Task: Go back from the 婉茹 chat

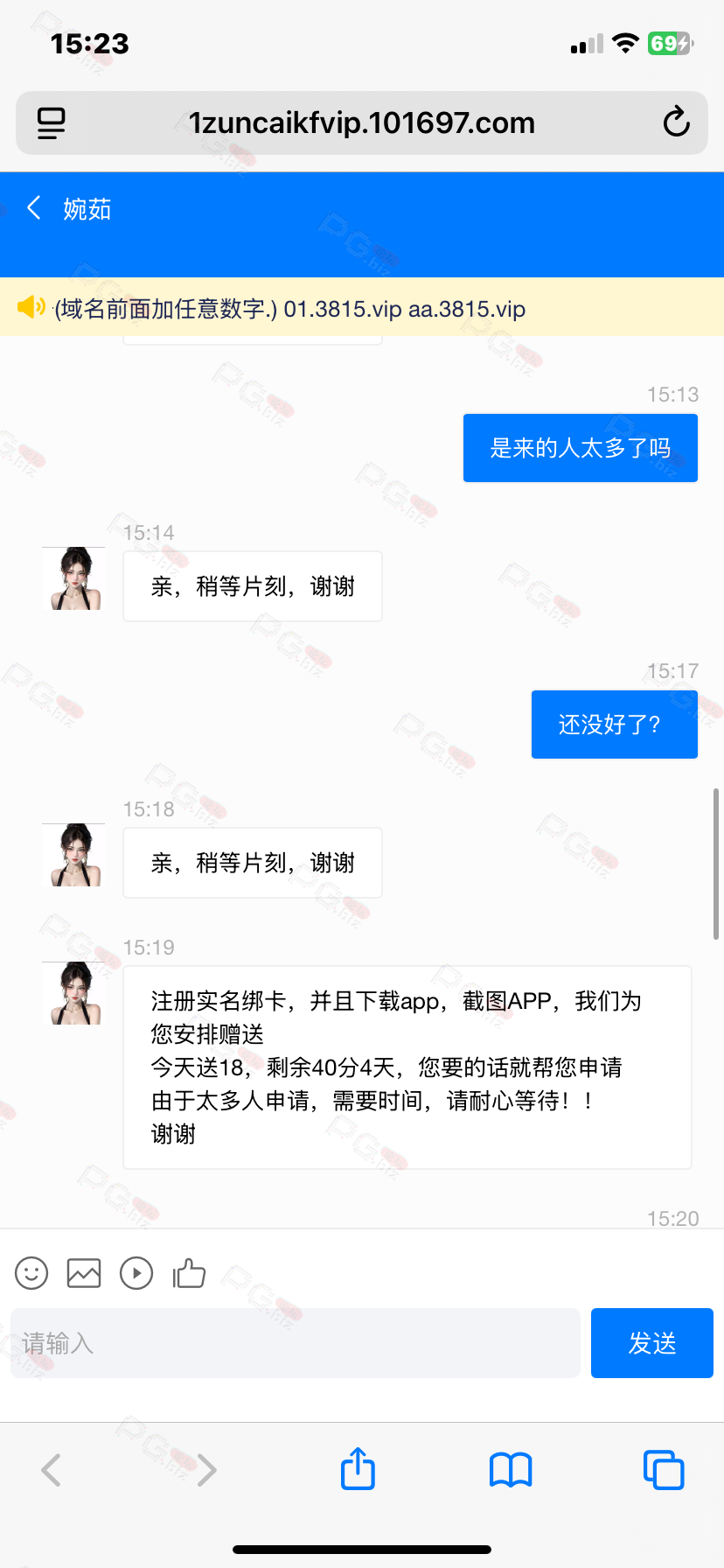Action: pyautogui.click(x=34, y=208)
